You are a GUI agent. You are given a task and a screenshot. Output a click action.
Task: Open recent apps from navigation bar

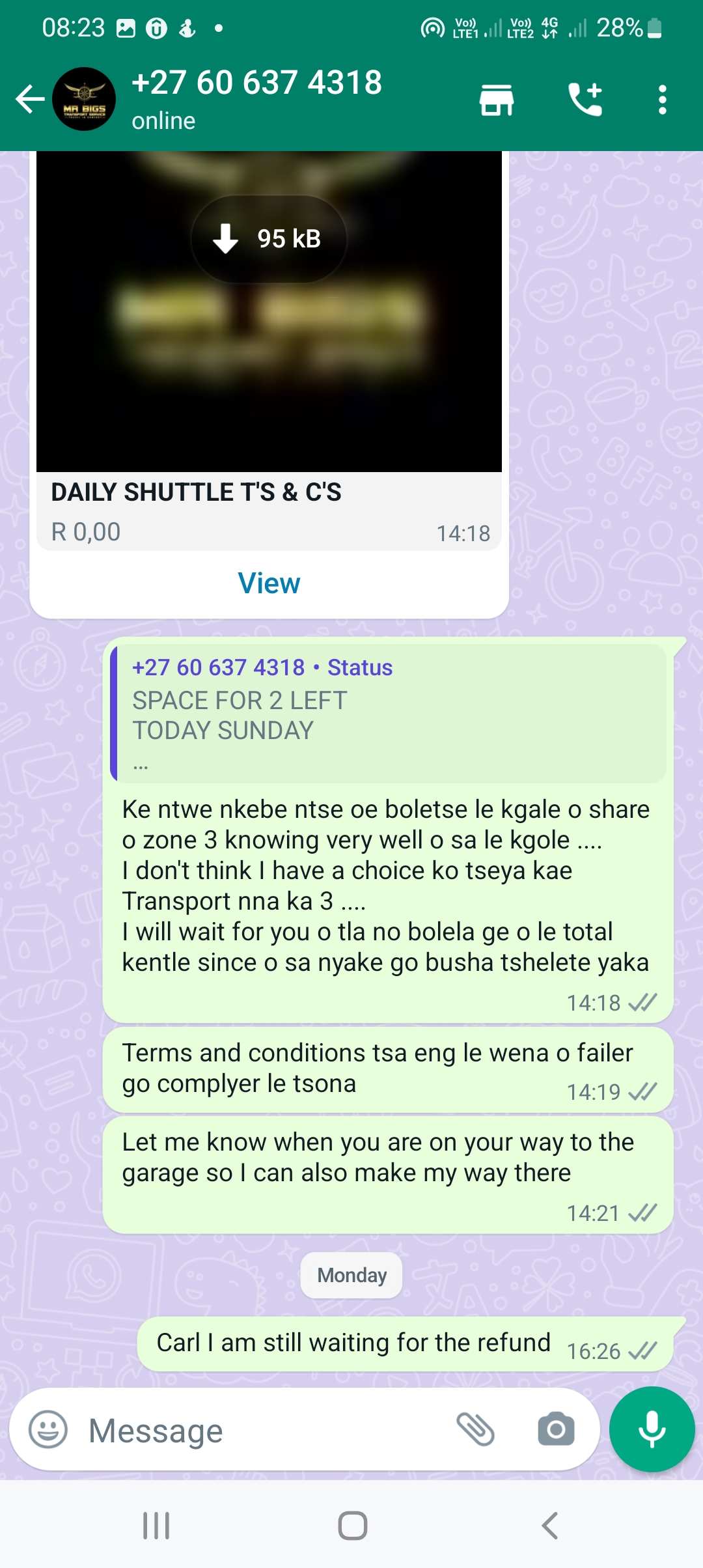click(156, 1525)
